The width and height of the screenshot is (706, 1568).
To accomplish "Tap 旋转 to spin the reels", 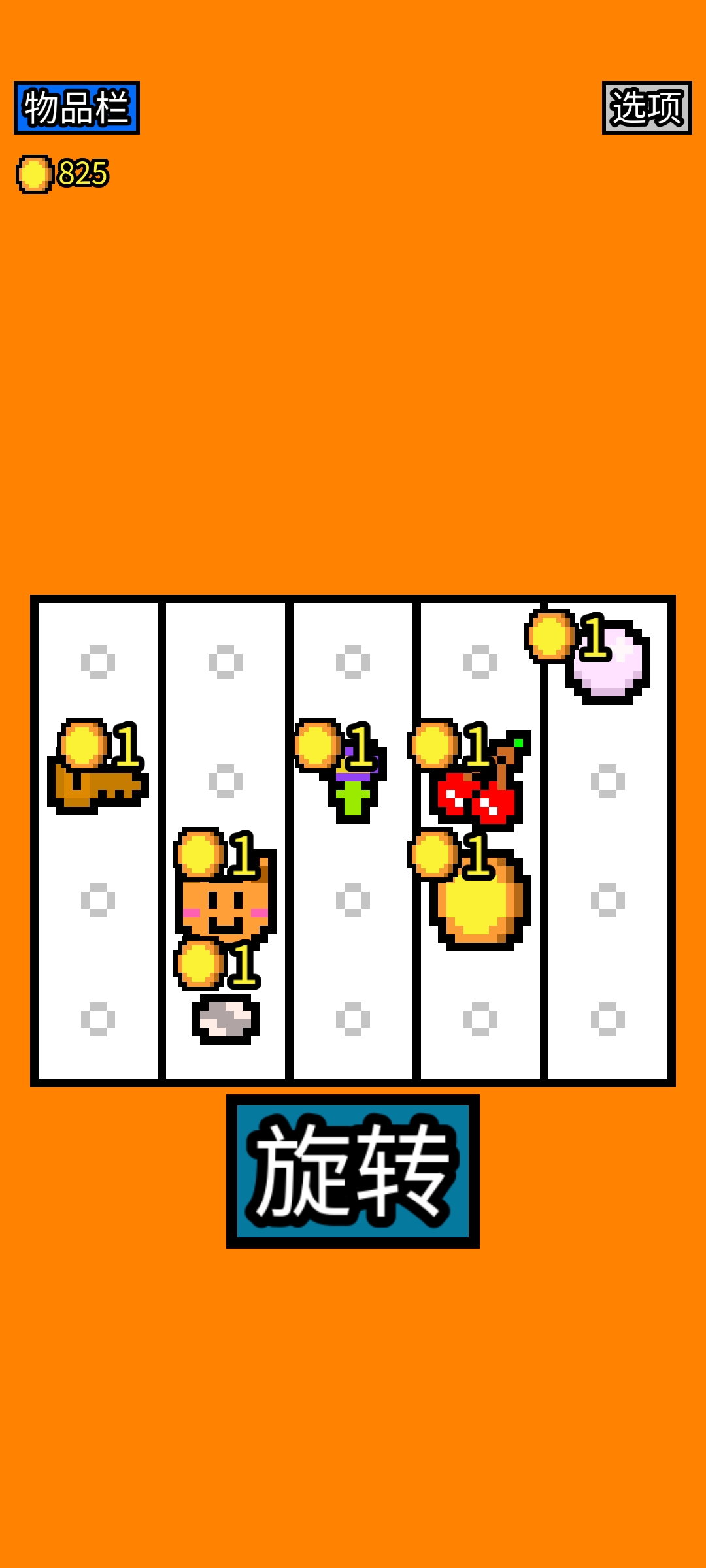I will coord(352,1171).
